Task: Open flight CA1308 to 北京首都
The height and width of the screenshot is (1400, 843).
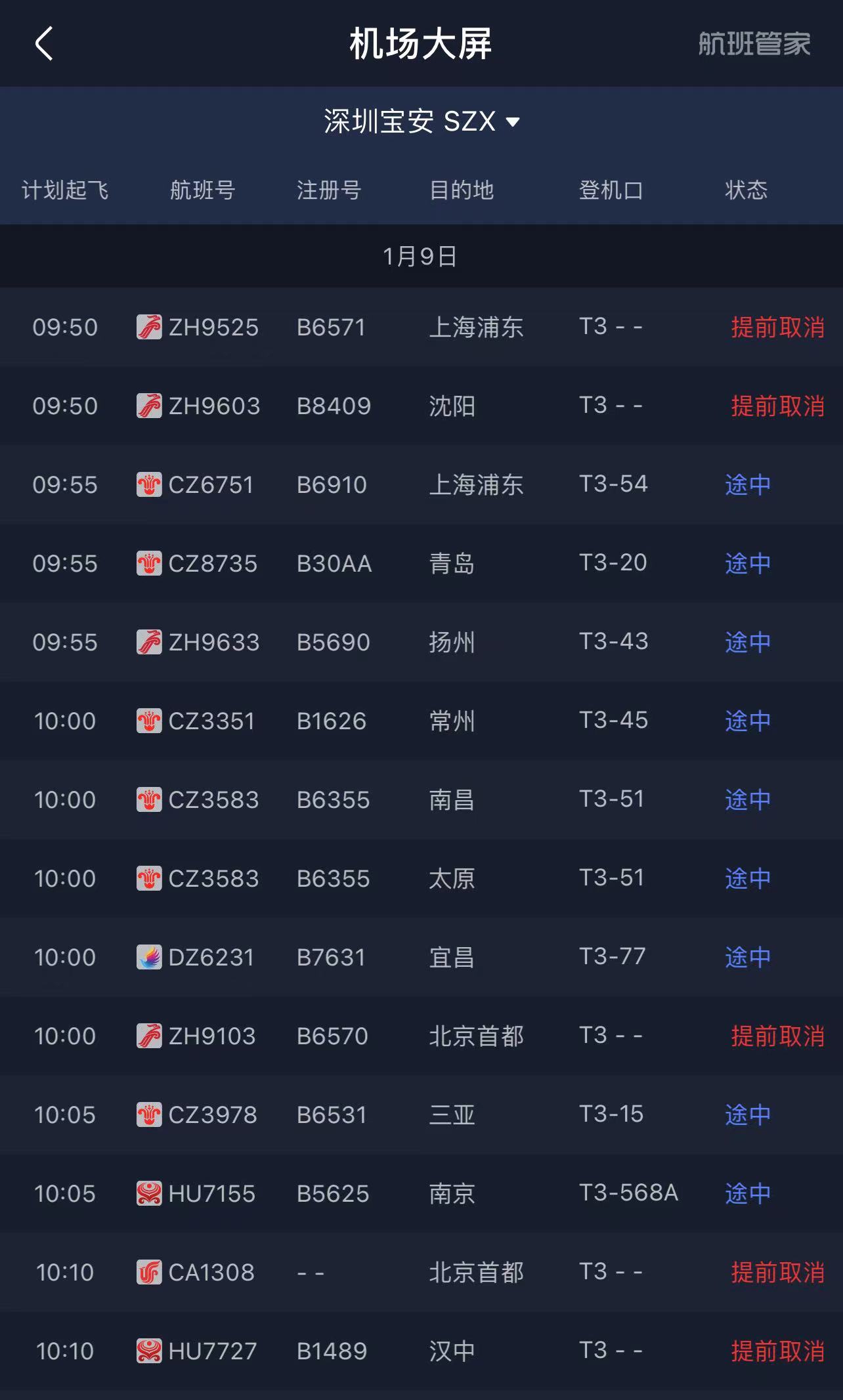Action: [x=421, y=1272]
